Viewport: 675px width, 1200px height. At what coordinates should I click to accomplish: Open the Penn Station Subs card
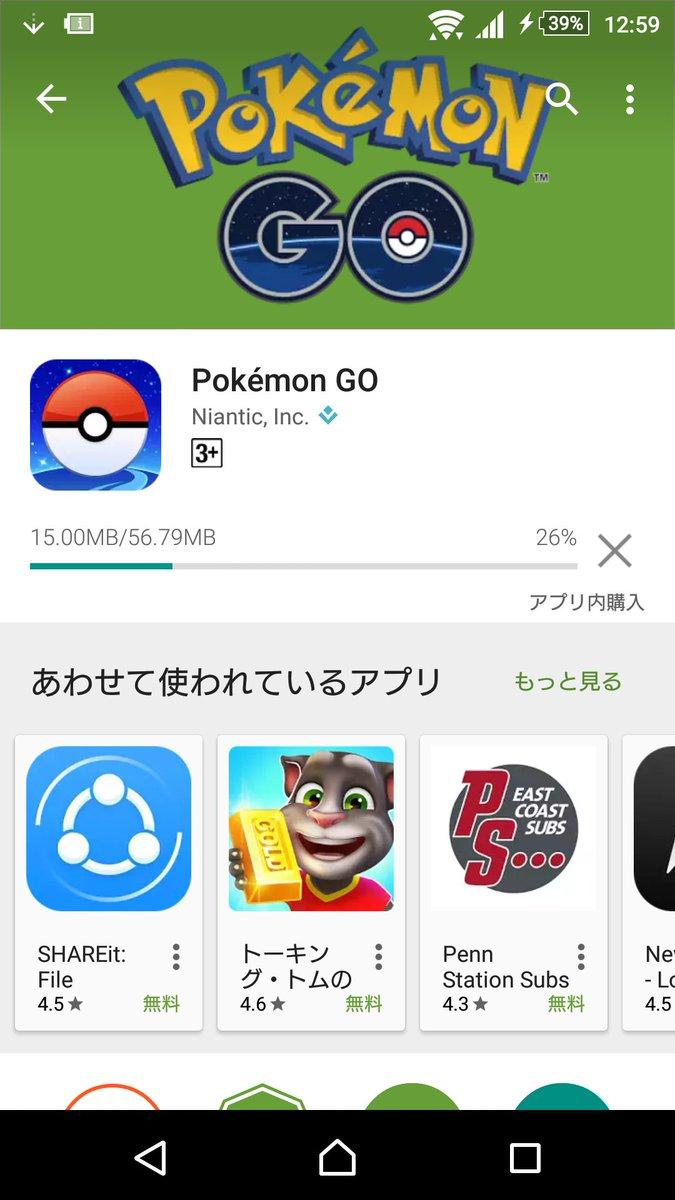(x=513, y=828)
